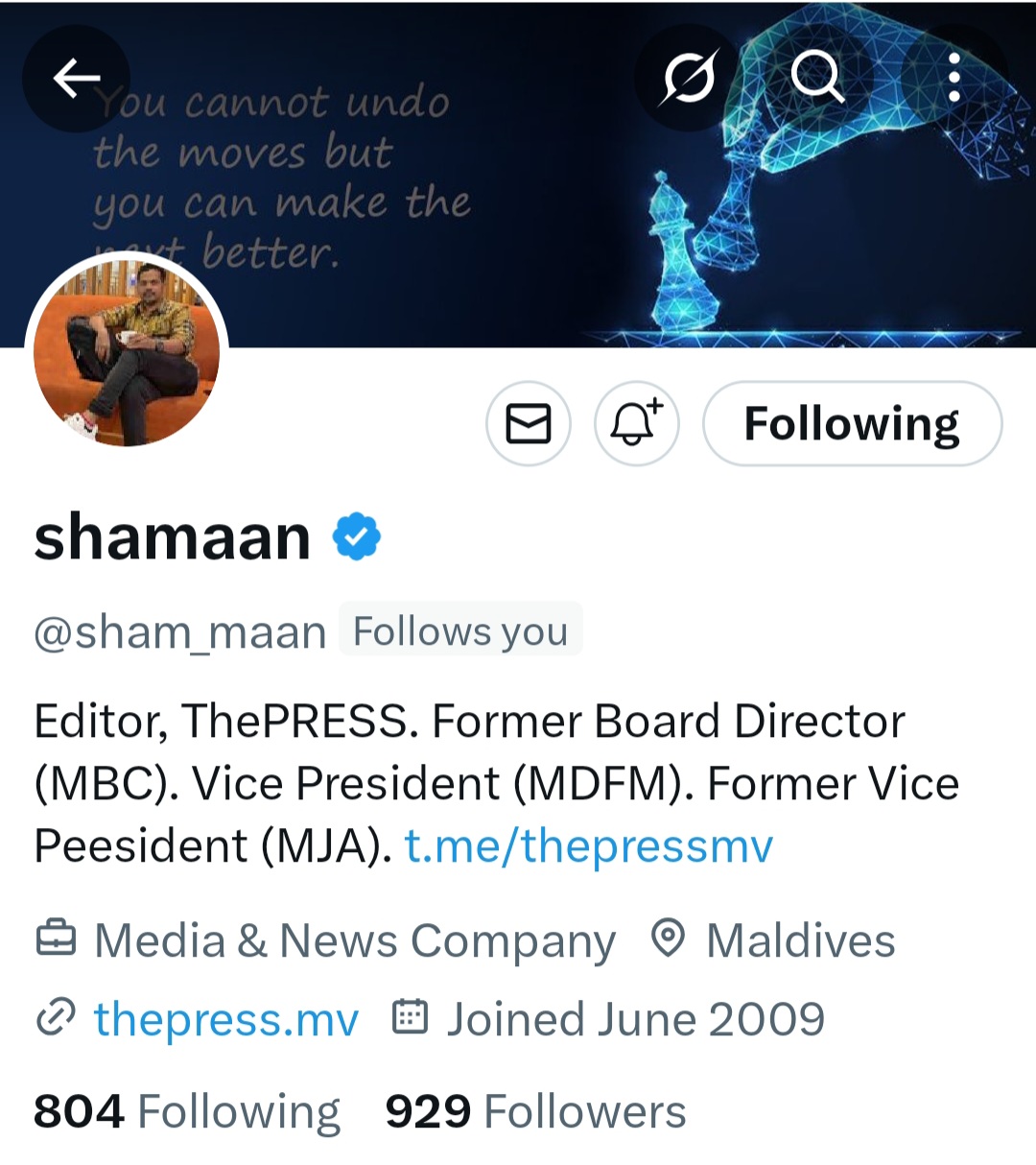Image resolution: width=1036 pixels, height=1165 pixels.
Task: View shamaan's profile picture
Action: (x=127, y=352)
